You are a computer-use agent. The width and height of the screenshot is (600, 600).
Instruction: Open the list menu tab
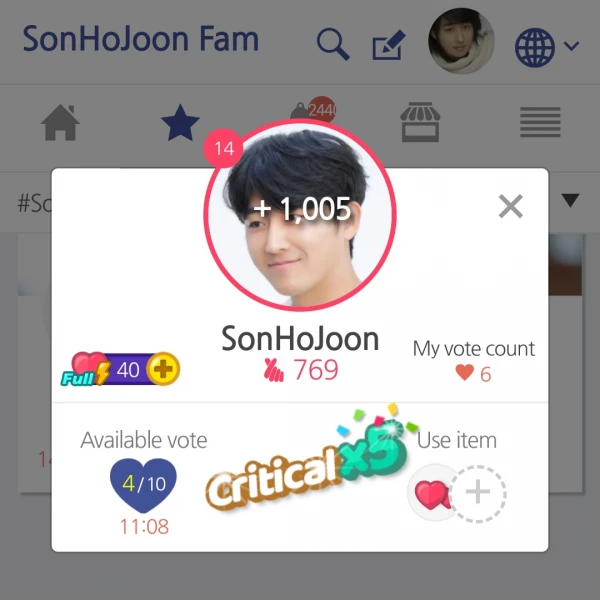pyautogui.click(x=540, y=123)
